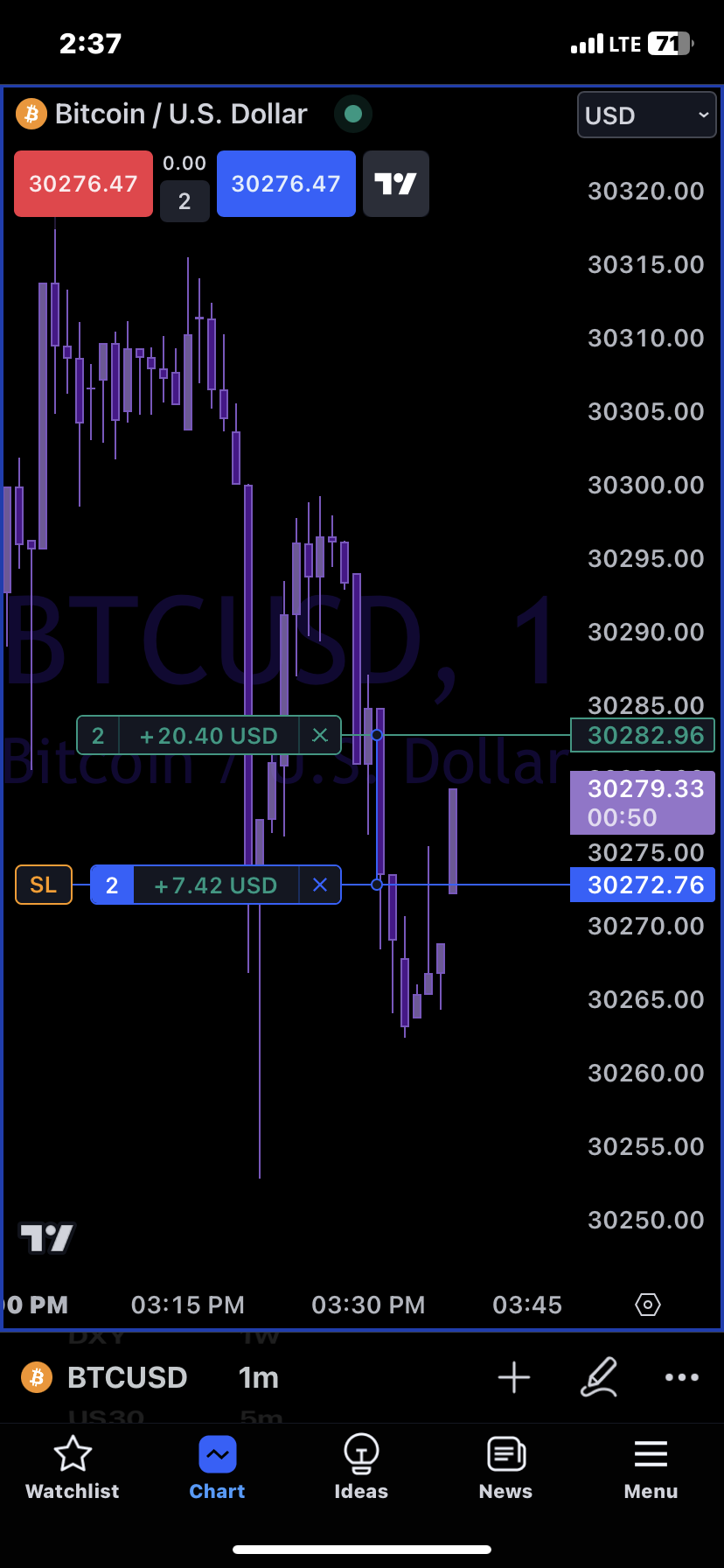Switch to the Ideas tab
Image resolution: width=724 pixels, height=1568 pixels.
tap(361, 1468)
